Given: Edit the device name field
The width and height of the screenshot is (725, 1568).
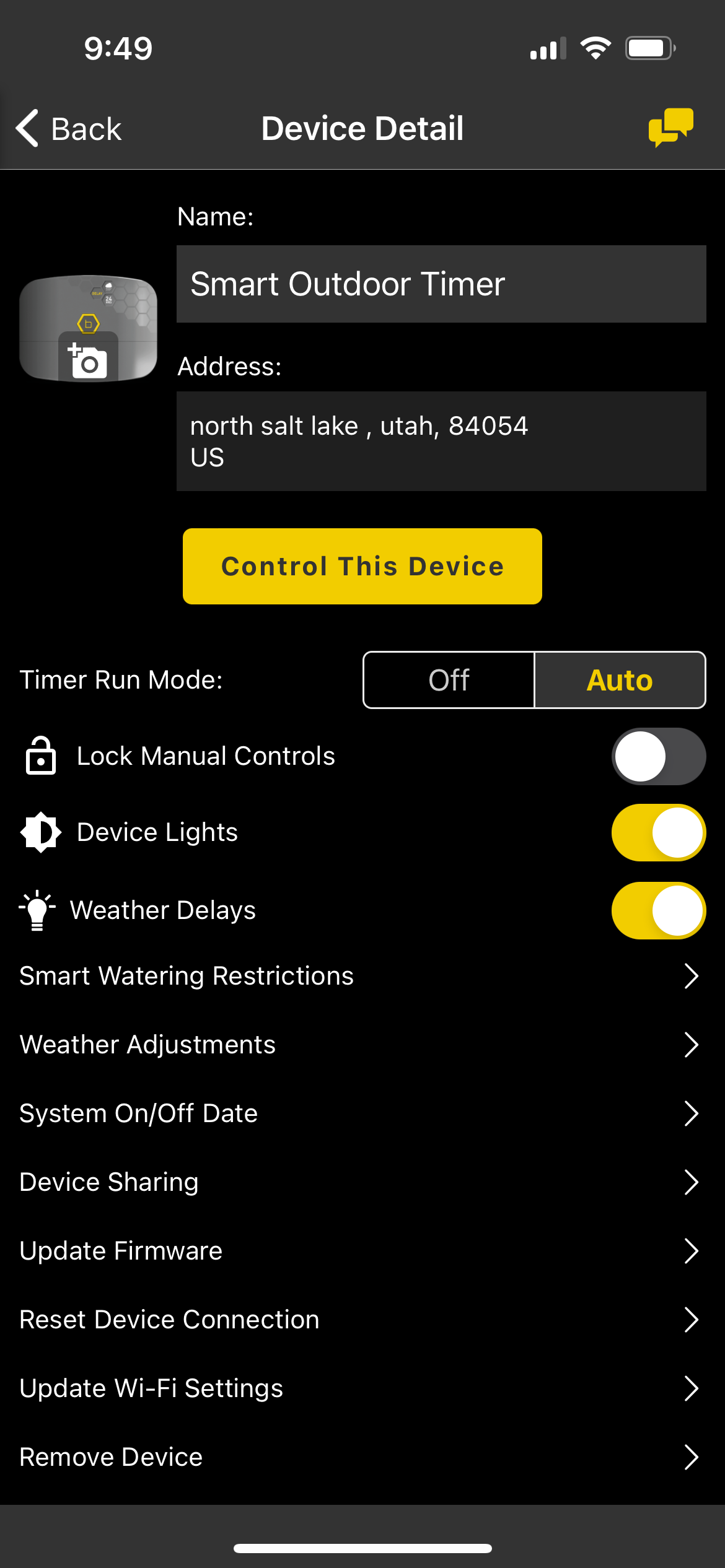Looking at the screenshot, I should (x=441, y=284).
